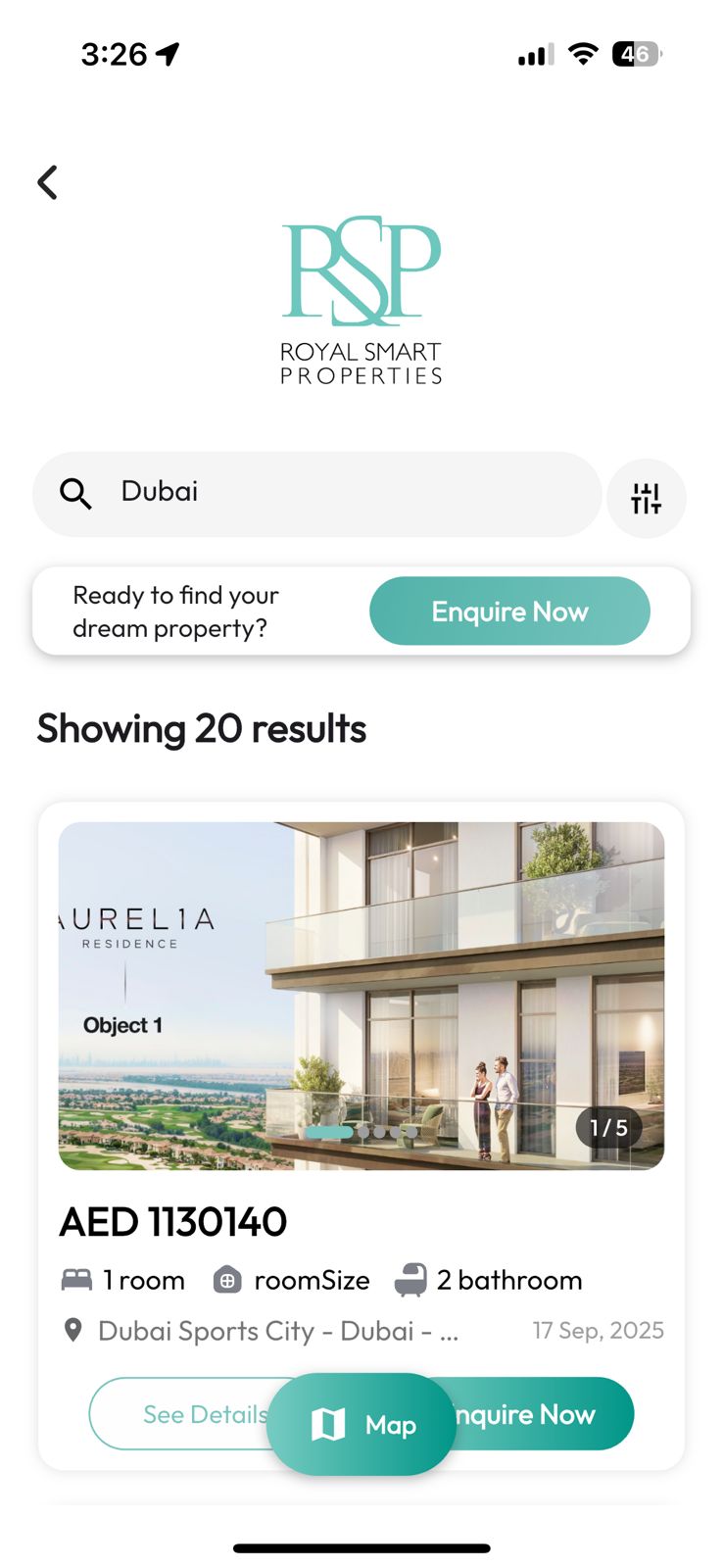
Task: Open the Aurelia Residence property photo
Action: [361, 995]
